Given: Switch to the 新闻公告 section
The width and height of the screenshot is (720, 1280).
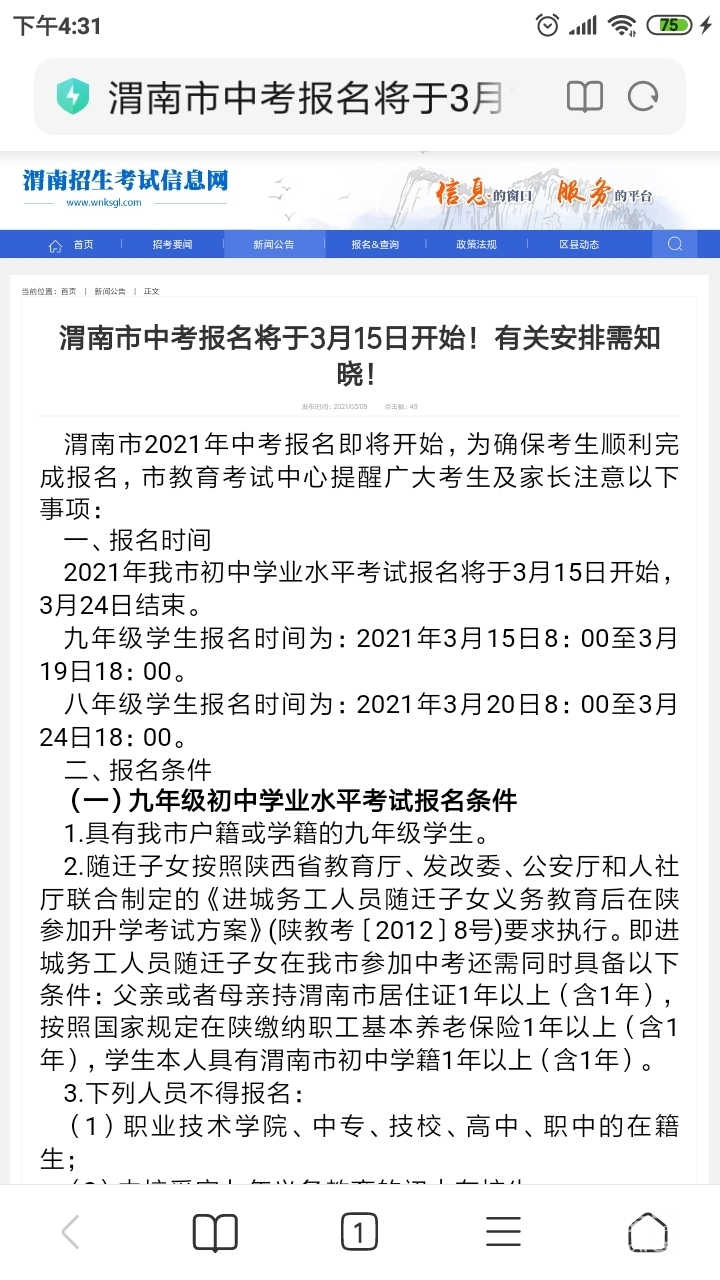Looking at the screenshot, I should [274, 244].
